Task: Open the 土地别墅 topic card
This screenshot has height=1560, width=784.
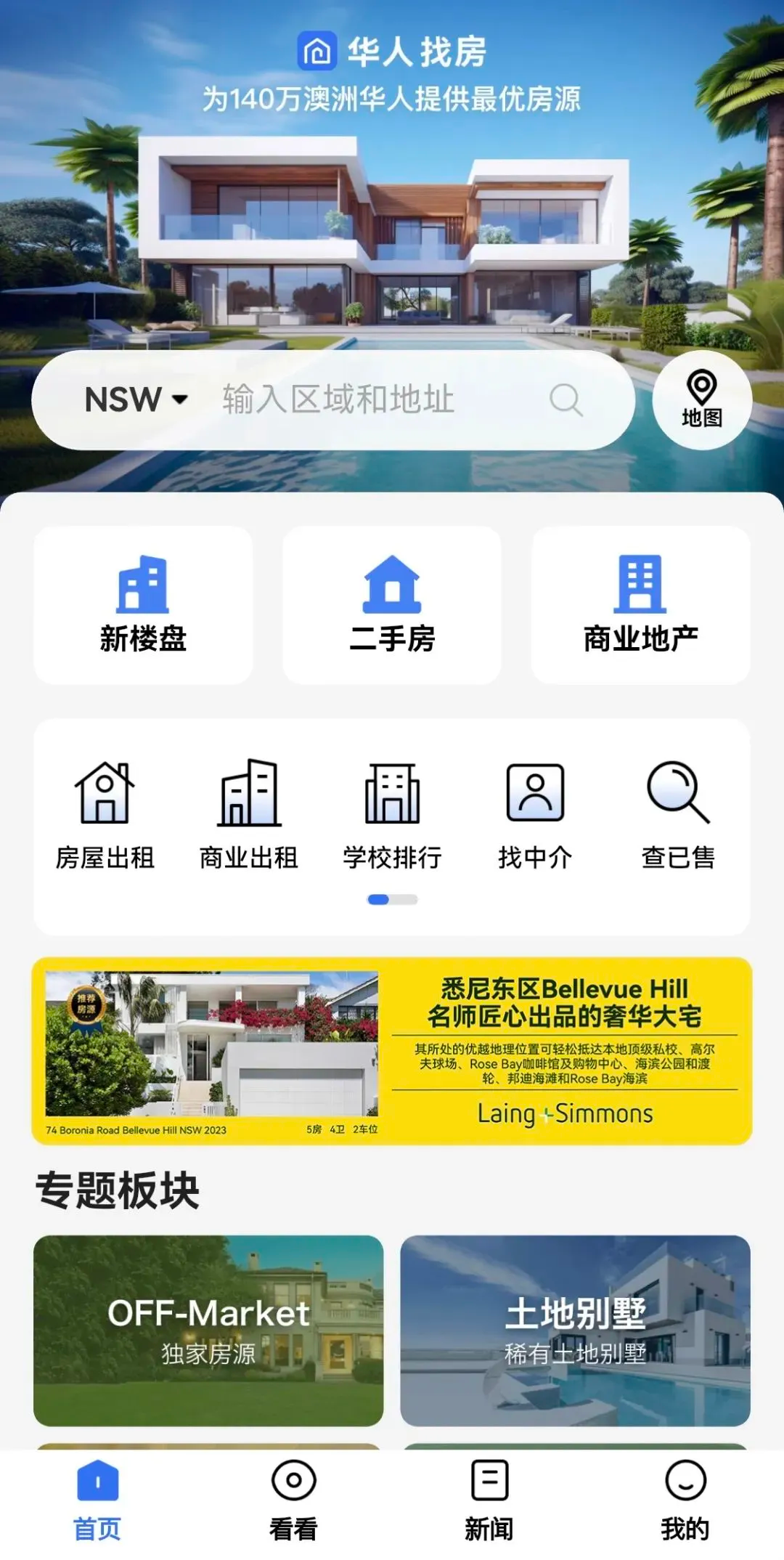Action: 575,1330
